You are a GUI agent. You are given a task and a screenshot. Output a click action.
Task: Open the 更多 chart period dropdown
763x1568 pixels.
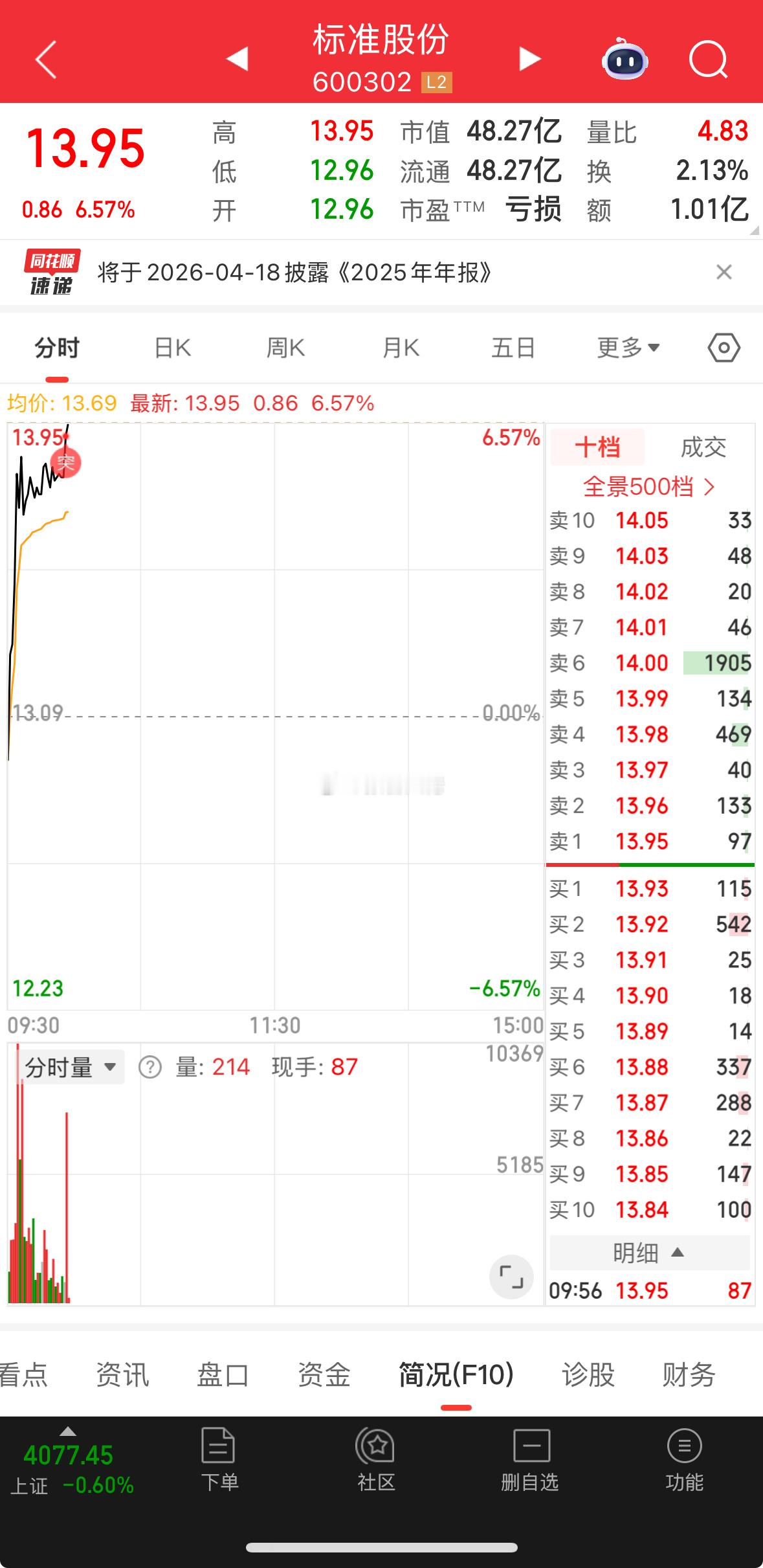pos(626,347)
